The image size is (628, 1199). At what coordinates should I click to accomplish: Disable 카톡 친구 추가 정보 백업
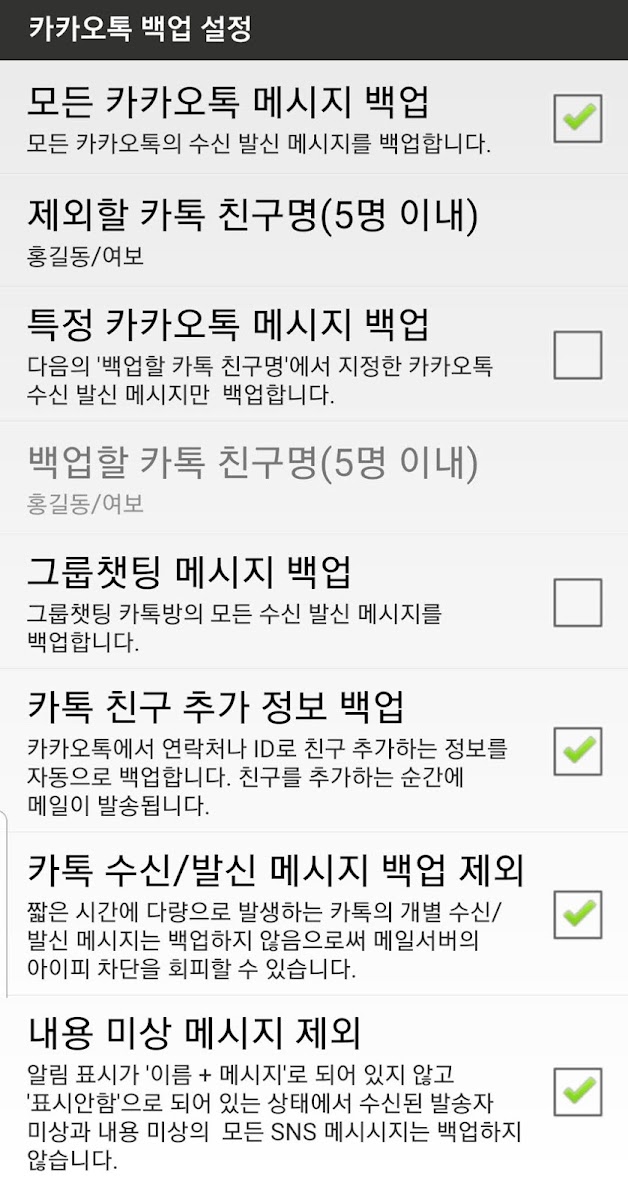[x=578, y=751]
